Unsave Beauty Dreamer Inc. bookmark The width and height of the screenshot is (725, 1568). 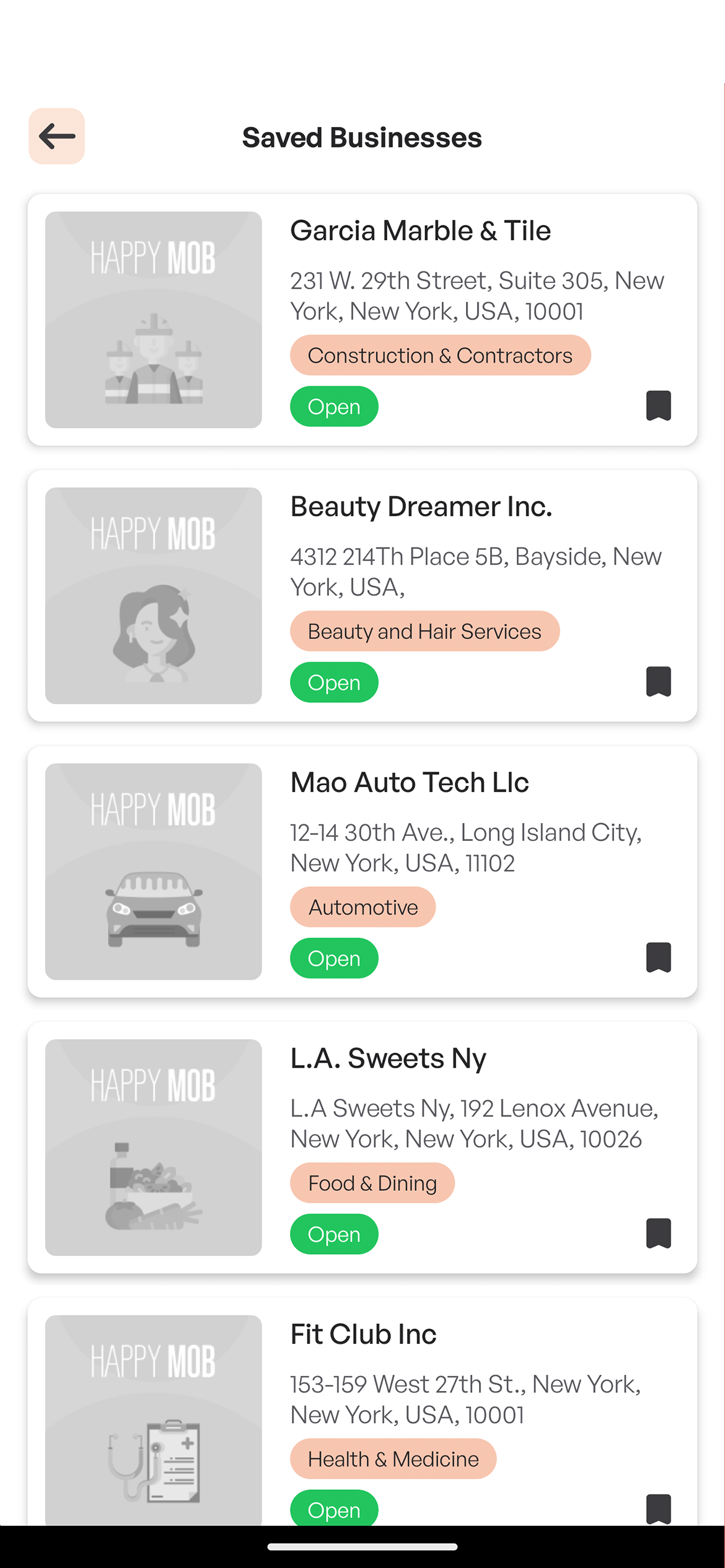(658, 681)
